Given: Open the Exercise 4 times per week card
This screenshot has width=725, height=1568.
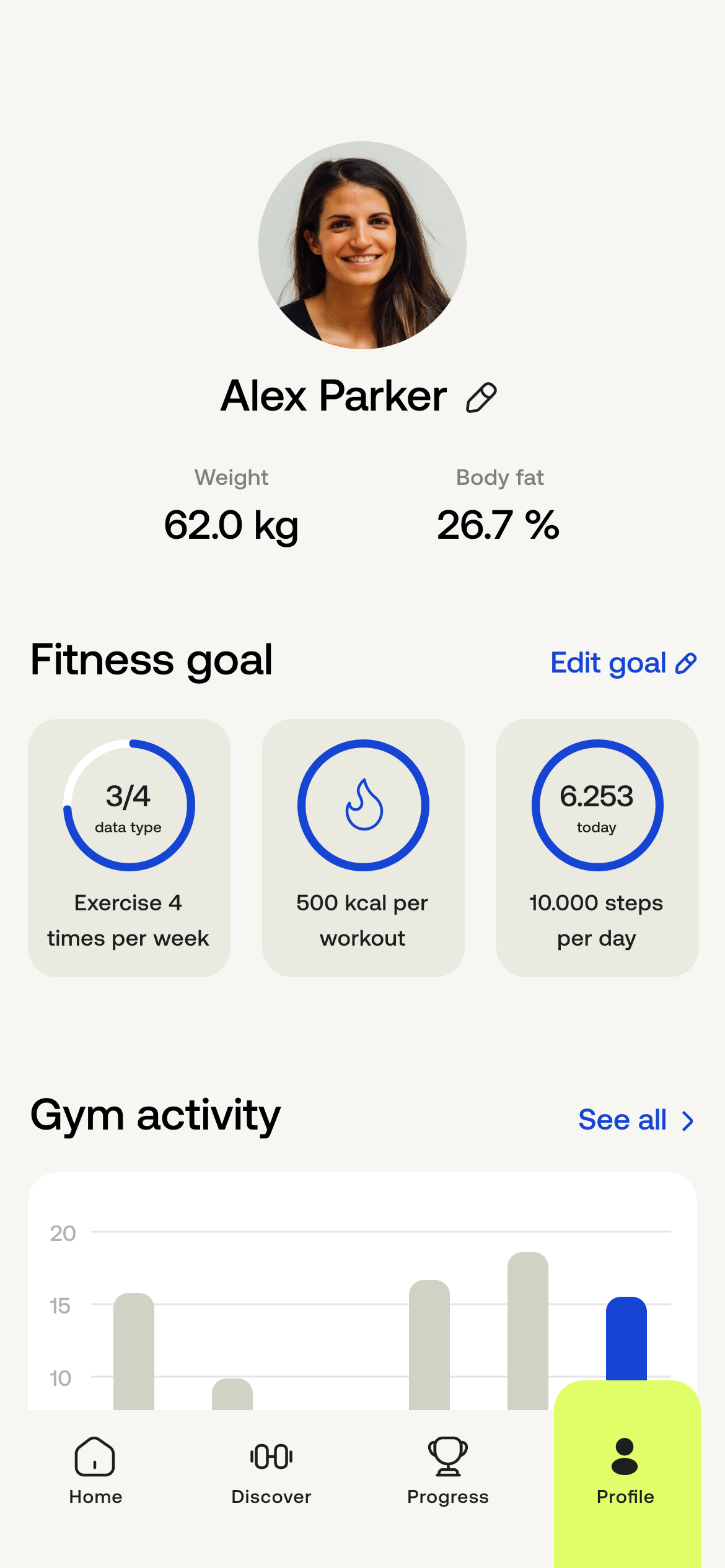Looking at the screenshot, I should click(129, 847).
